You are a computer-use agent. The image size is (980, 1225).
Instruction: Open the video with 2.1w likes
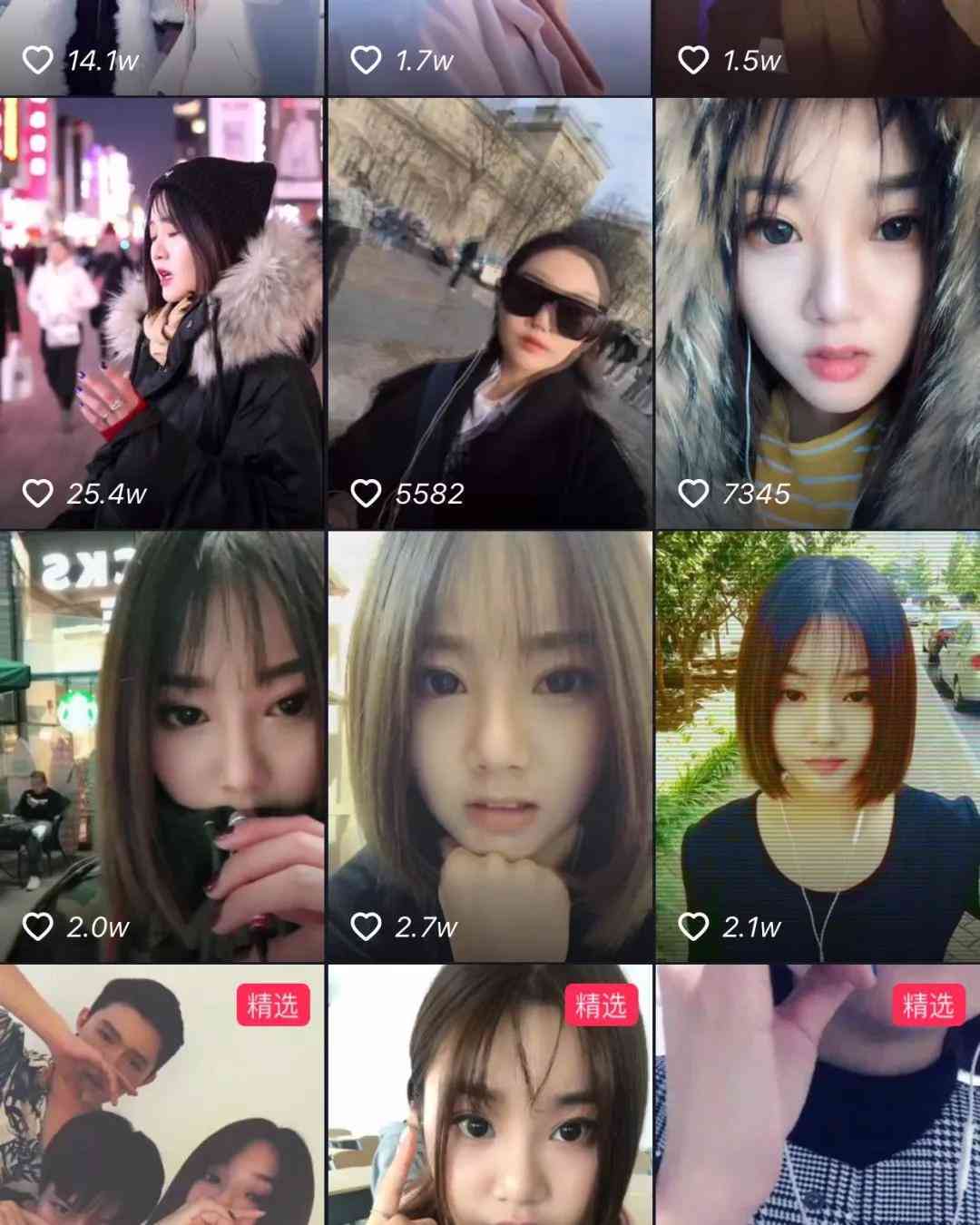tap(817, 746)
